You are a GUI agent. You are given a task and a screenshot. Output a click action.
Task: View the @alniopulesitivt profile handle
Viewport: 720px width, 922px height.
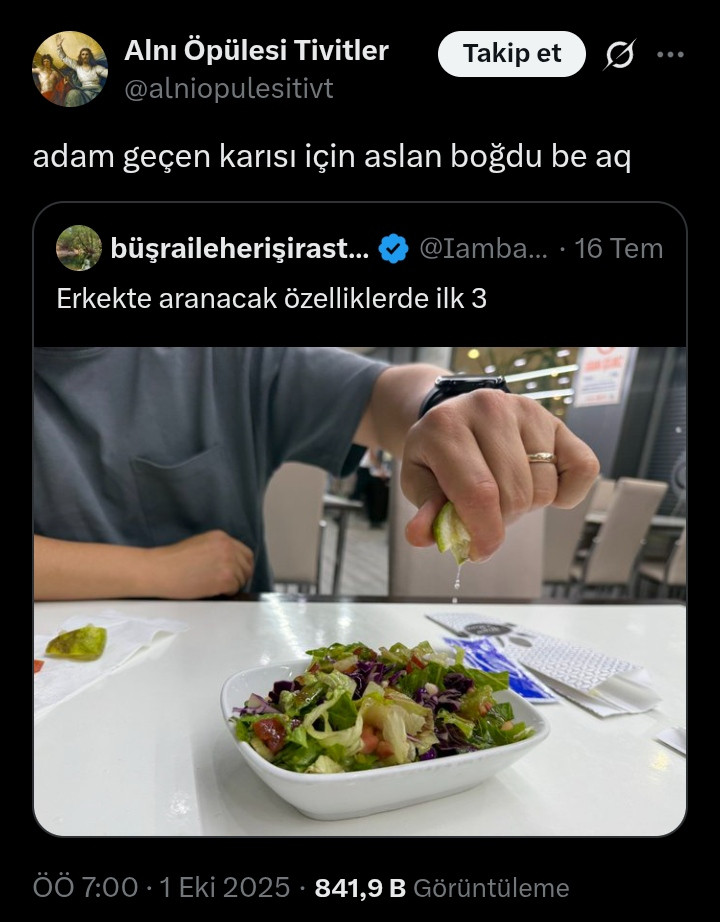click(228, 88)
